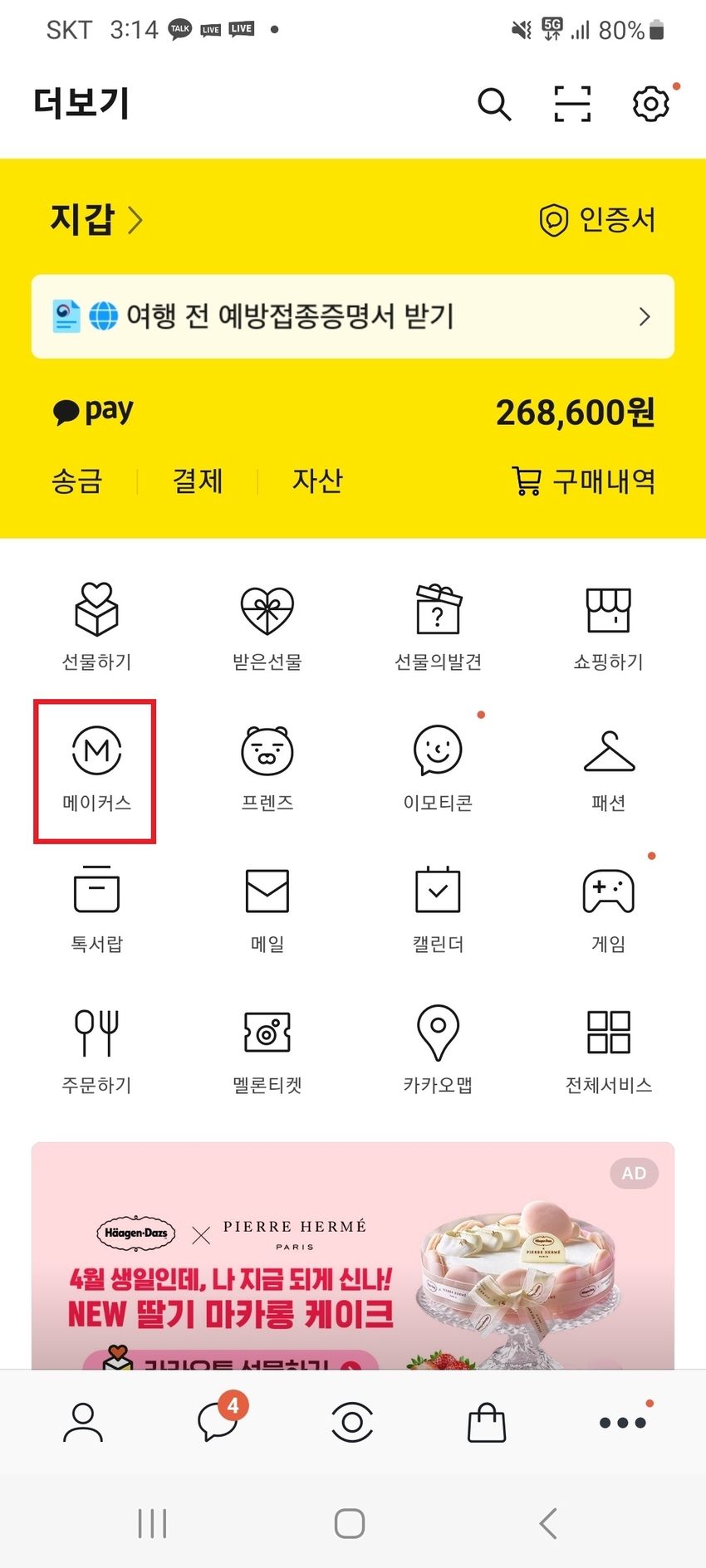
Task: Open the 캘린더 calendar
Action: click(x=438, y=909)
